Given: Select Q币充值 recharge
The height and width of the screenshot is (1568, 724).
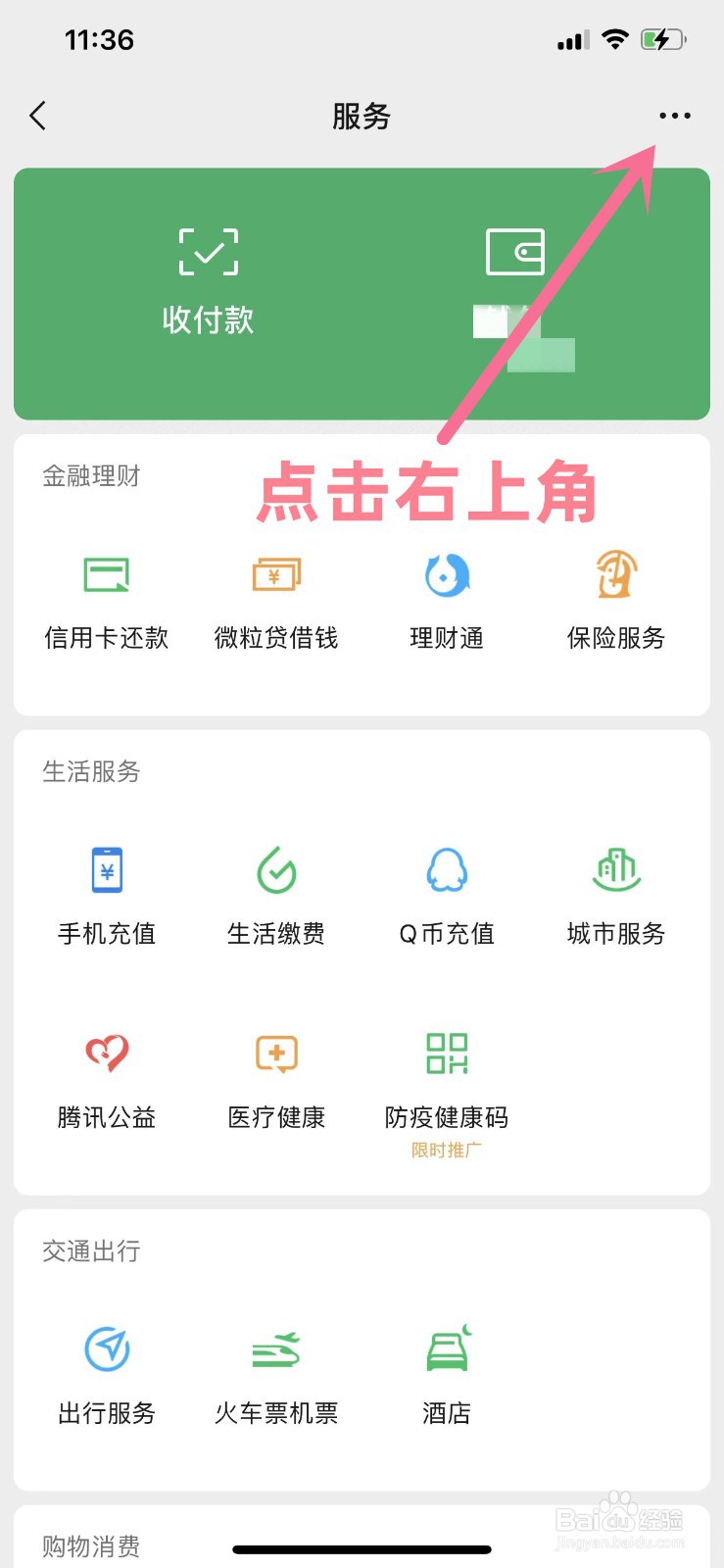Looking at the screenshot, I should 447,895.
